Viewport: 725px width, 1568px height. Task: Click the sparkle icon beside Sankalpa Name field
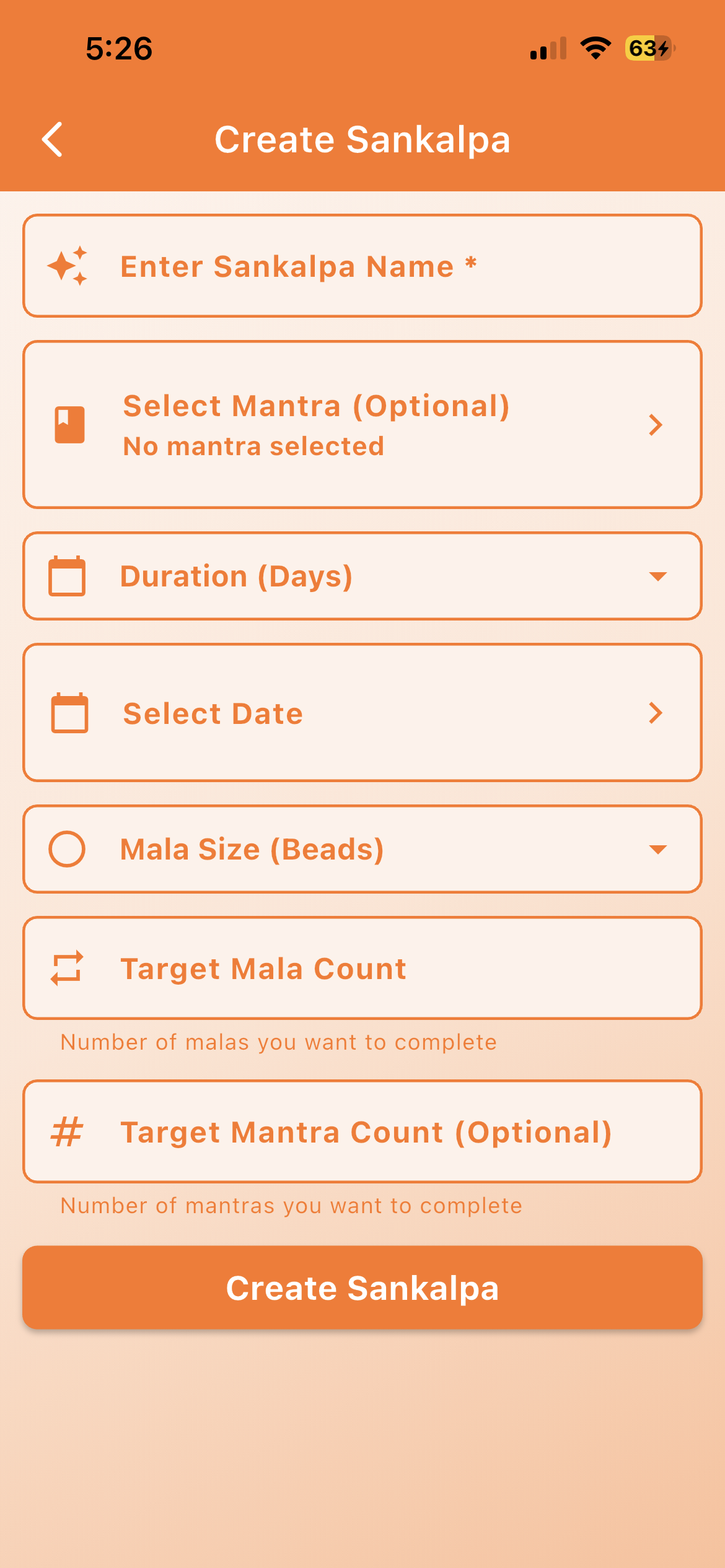(x=68, y=265)
